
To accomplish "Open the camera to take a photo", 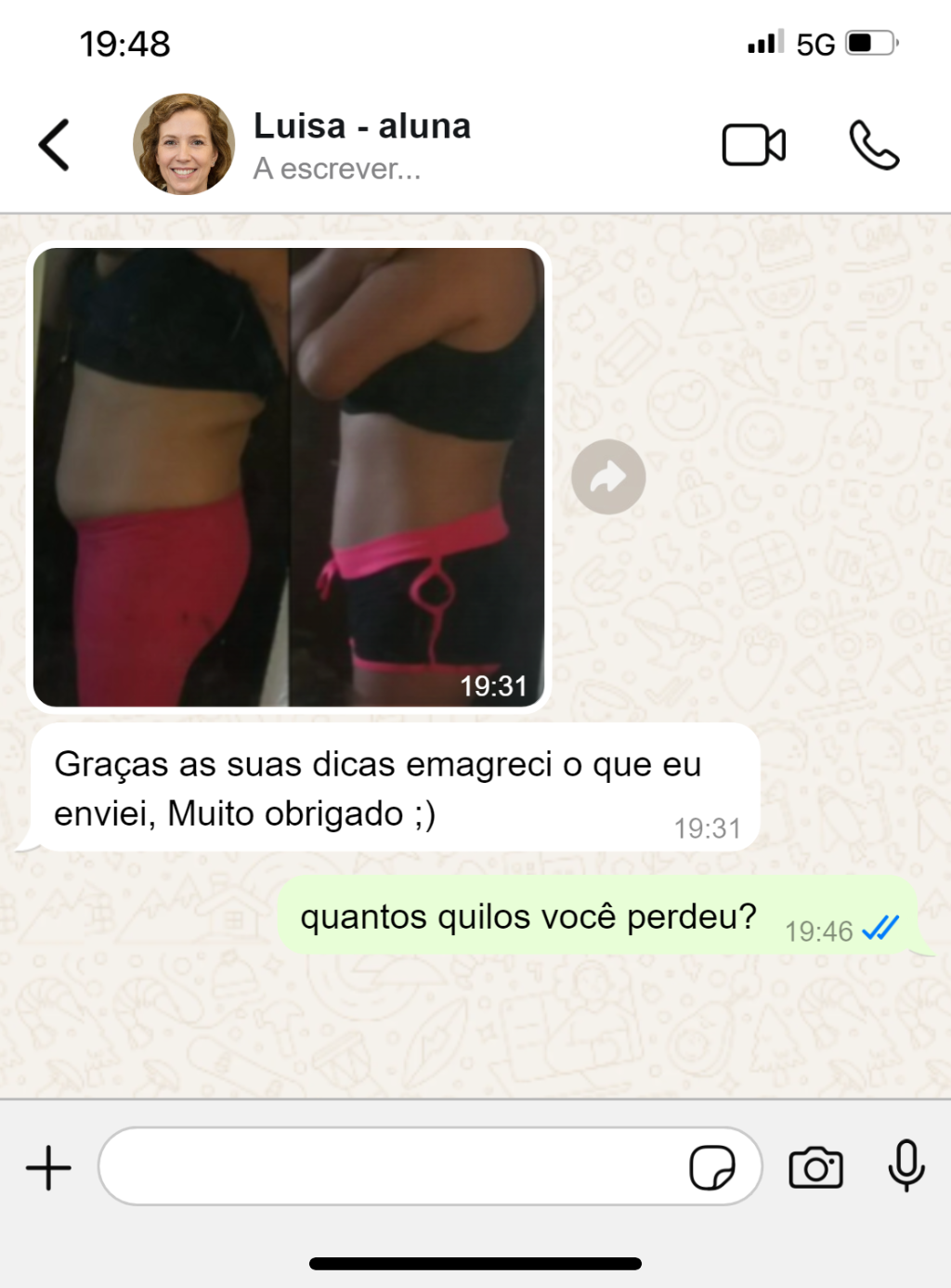I will coord(815,1167).
